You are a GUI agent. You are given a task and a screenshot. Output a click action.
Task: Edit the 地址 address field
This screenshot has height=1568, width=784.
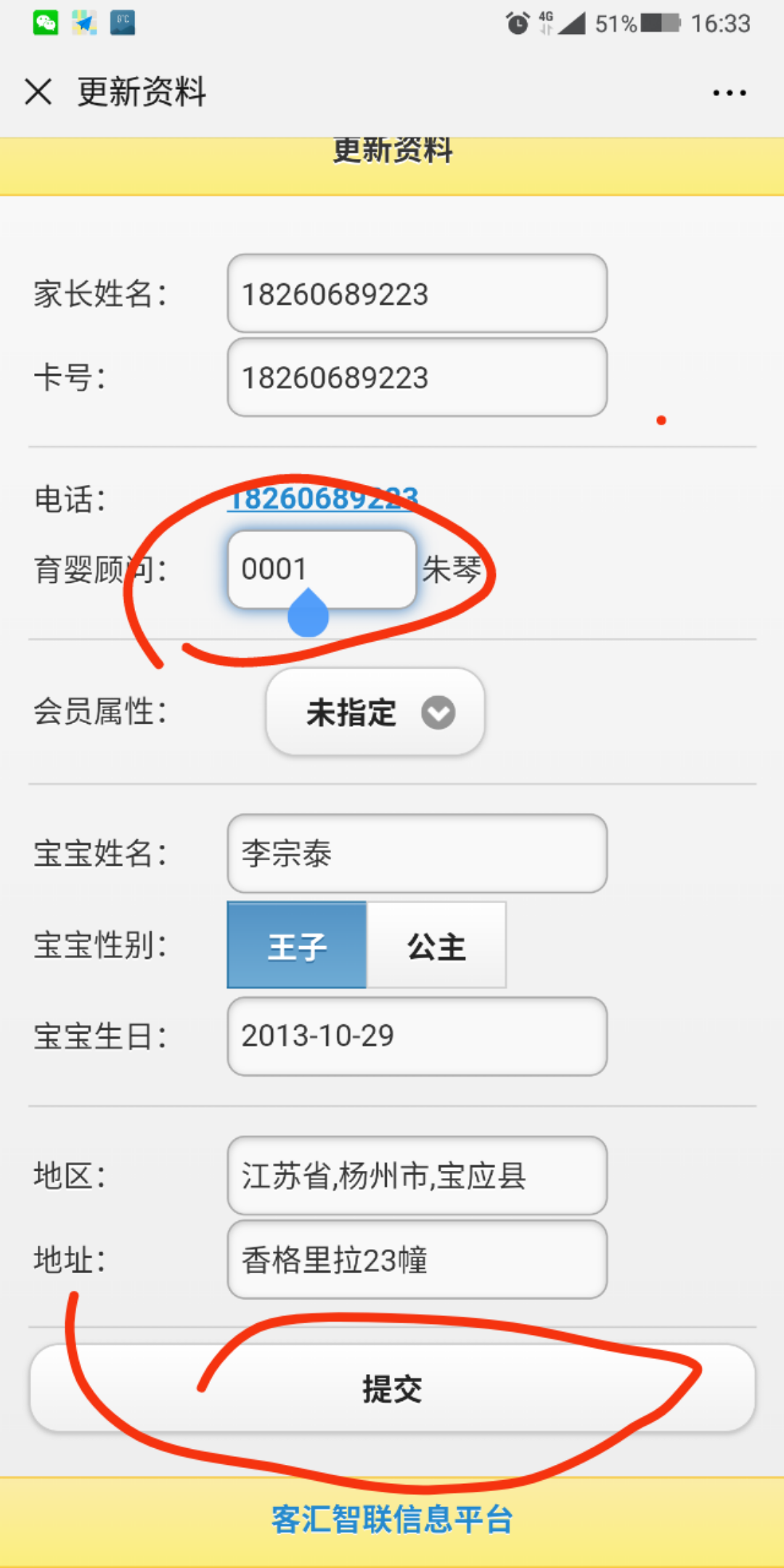(x=417, y=1260)
